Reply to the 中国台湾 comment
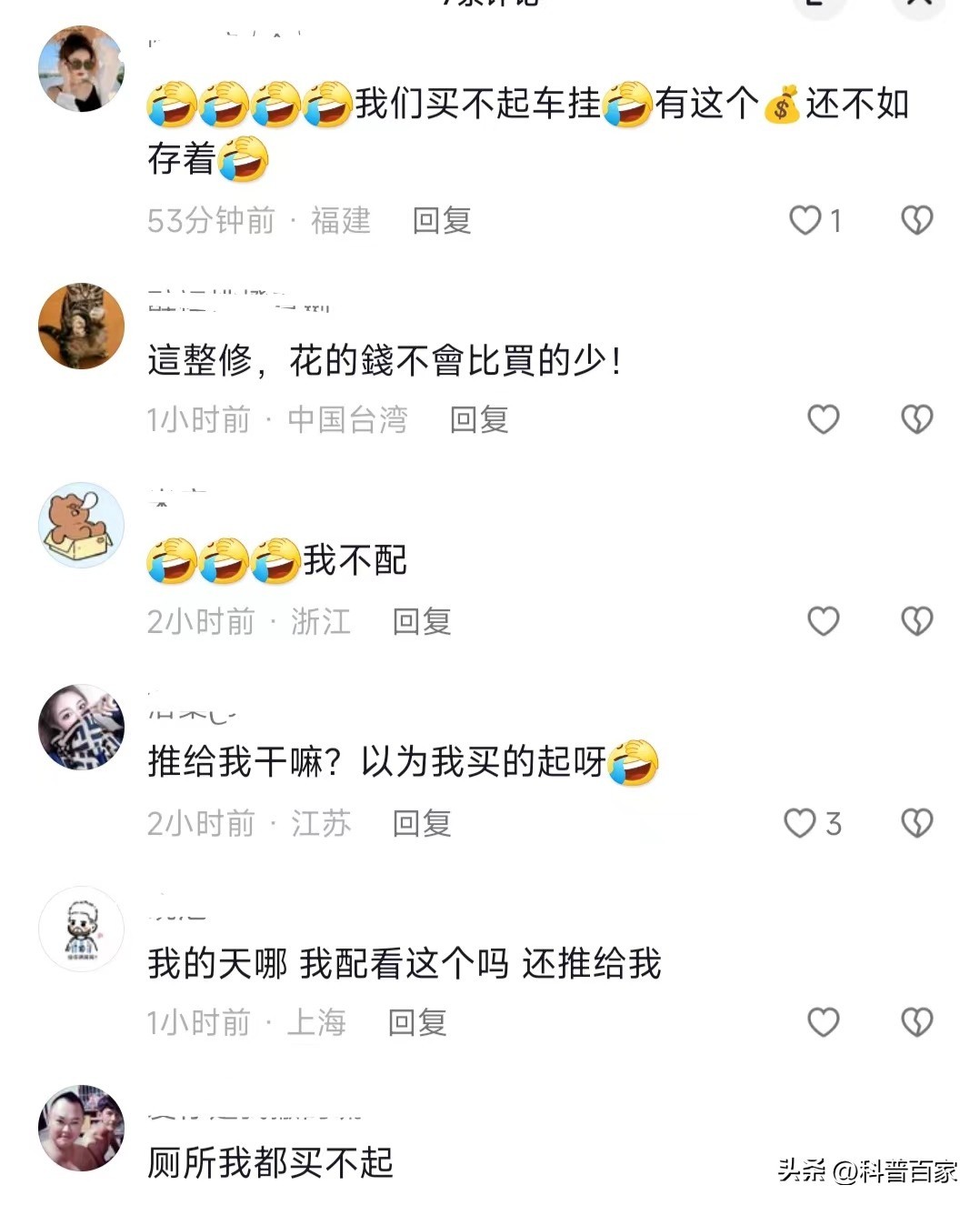This screenshot has width=980, height=1205. coord(479,419)
